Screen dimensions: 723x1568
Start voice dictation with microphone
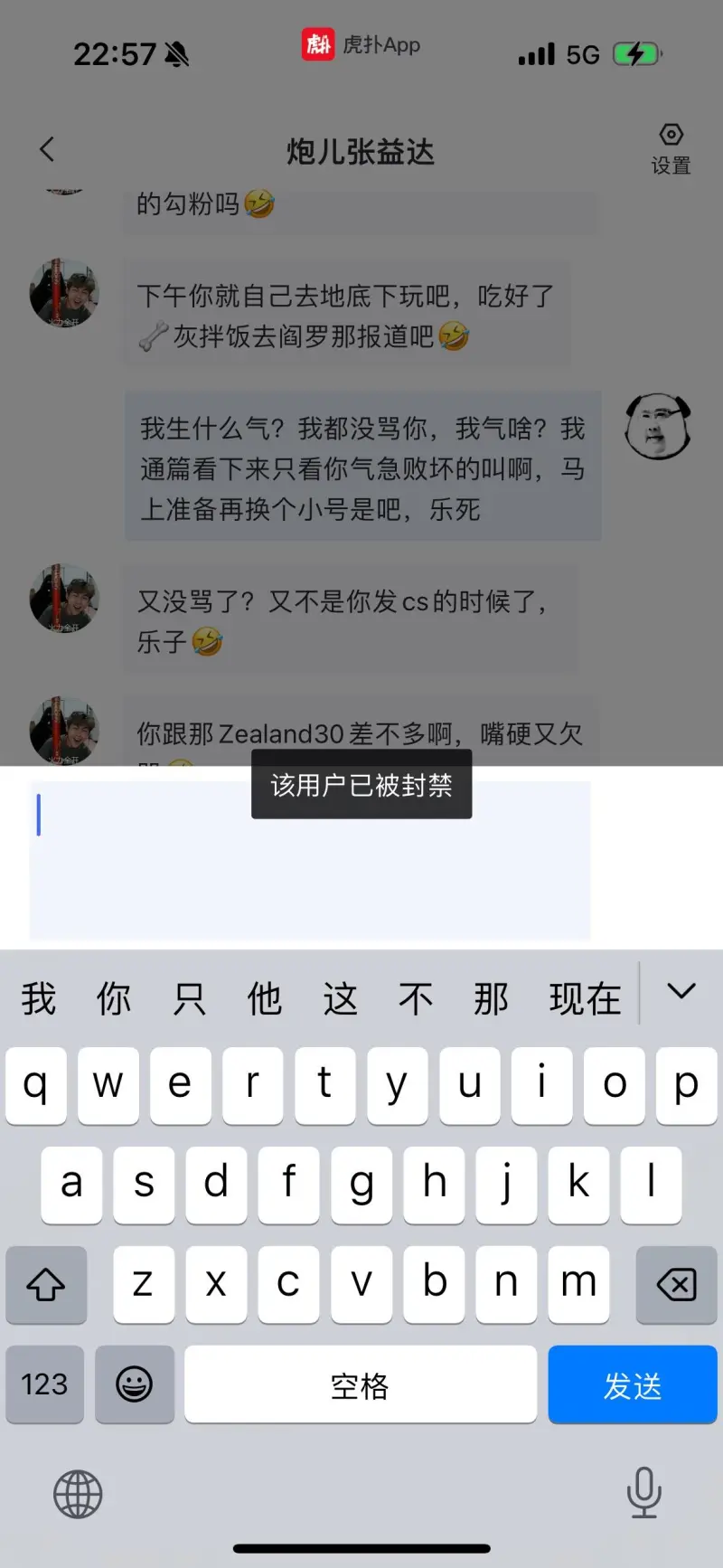tap(643, 1492)
